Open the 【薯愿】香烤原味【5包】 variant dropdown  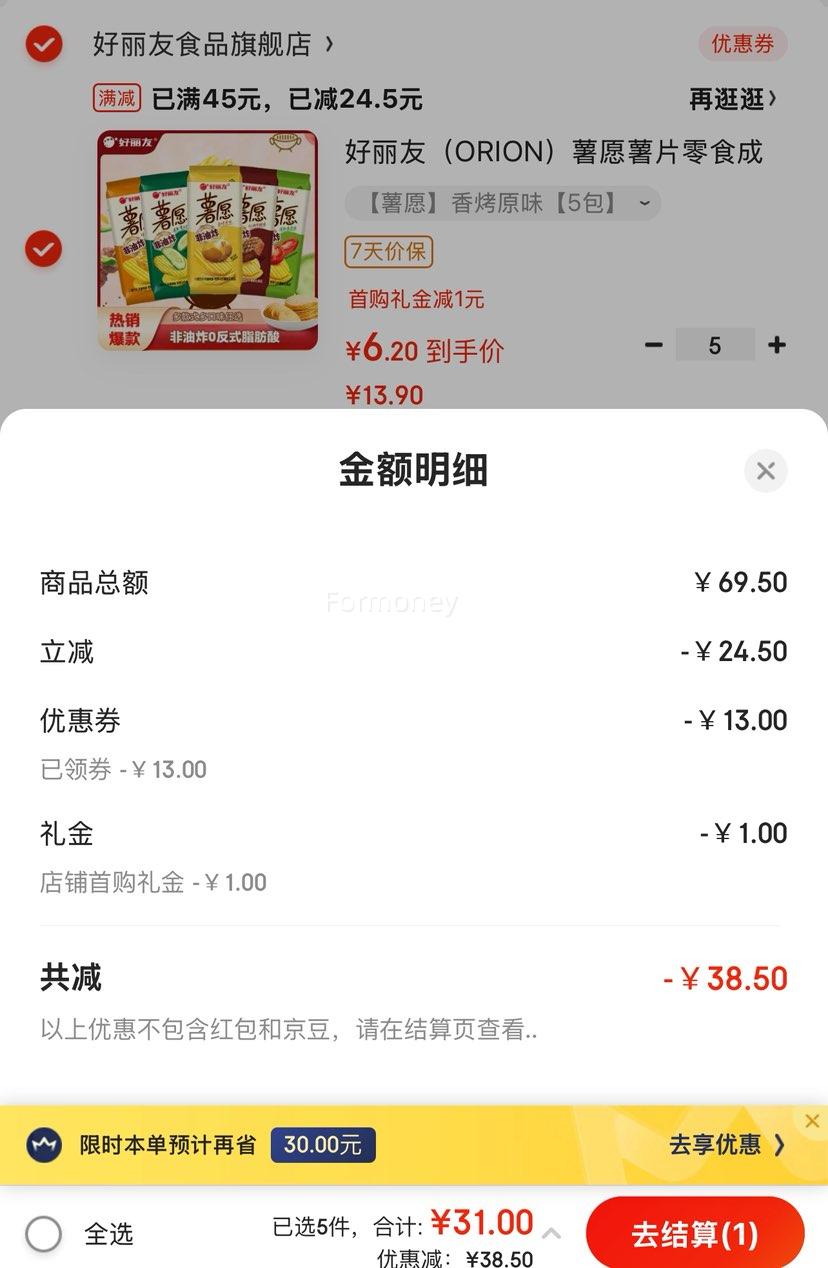click(503, 203)
